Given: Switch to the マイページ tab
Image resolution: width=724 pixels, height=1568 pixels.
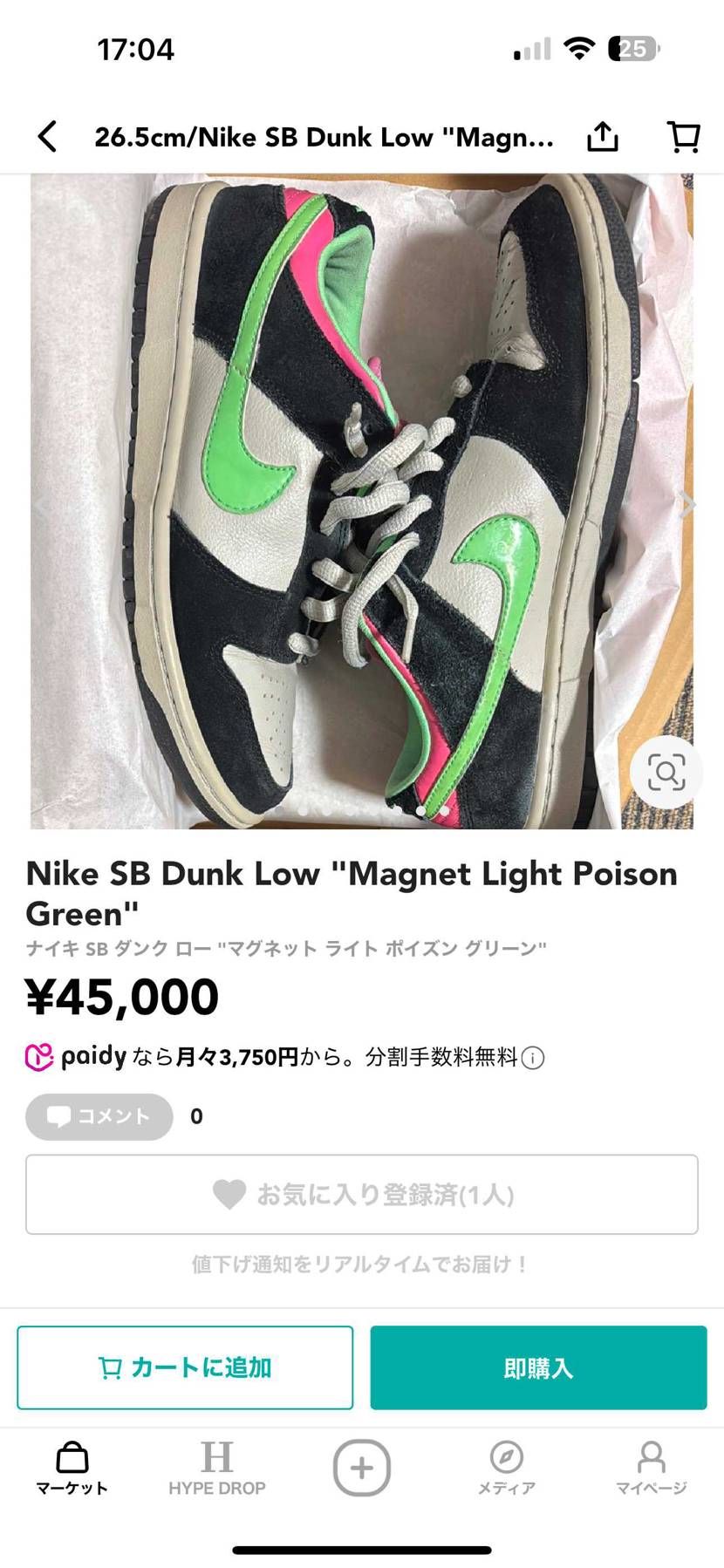Looking at the screenshot, I should click(652, 1469).
